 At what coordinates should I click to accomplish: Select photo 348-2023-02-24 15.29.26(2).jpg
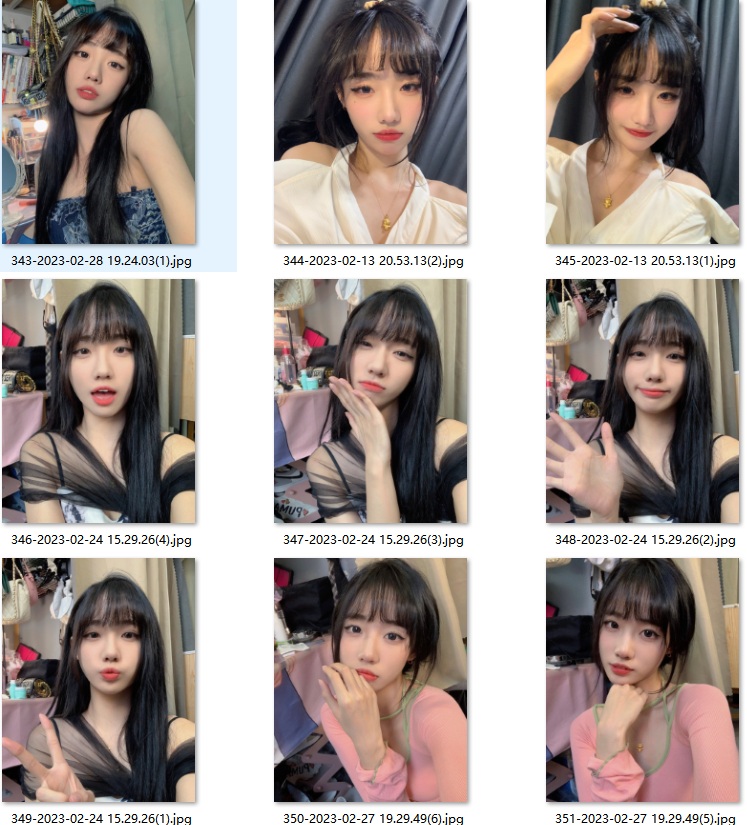tap(643, 401)
